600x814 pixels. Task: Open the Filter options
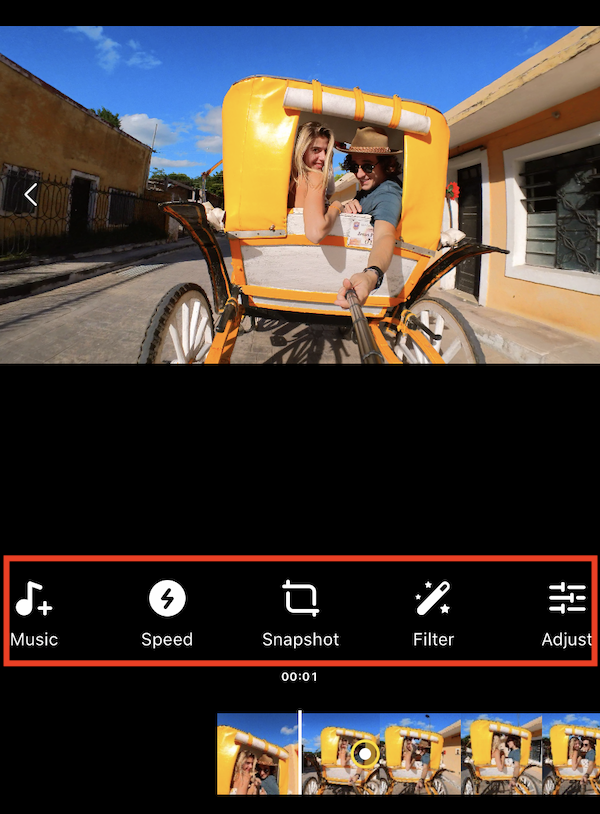click(433, 611)
